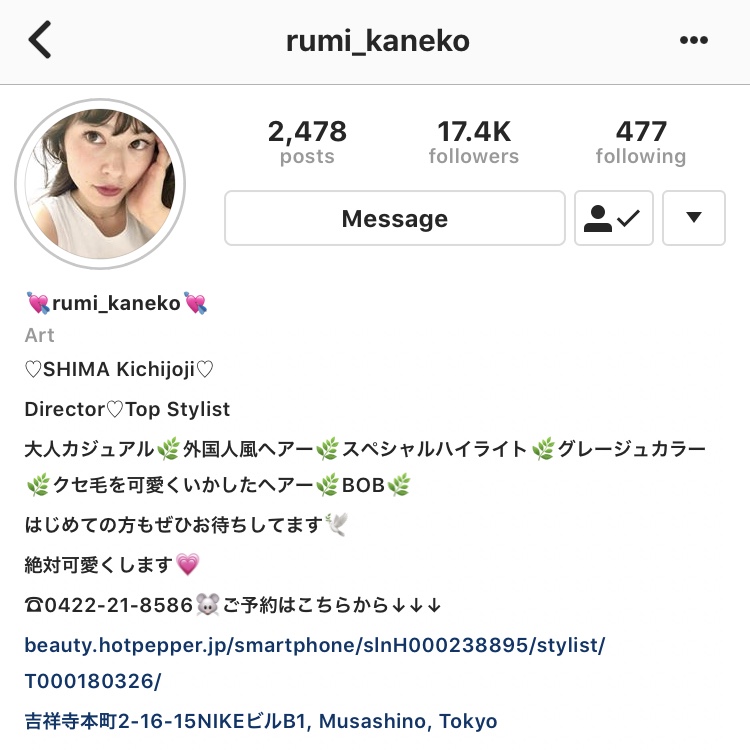This screenshot has width=750, height=750.
Task: View the 477 following list
Action: tap(640, 142)
